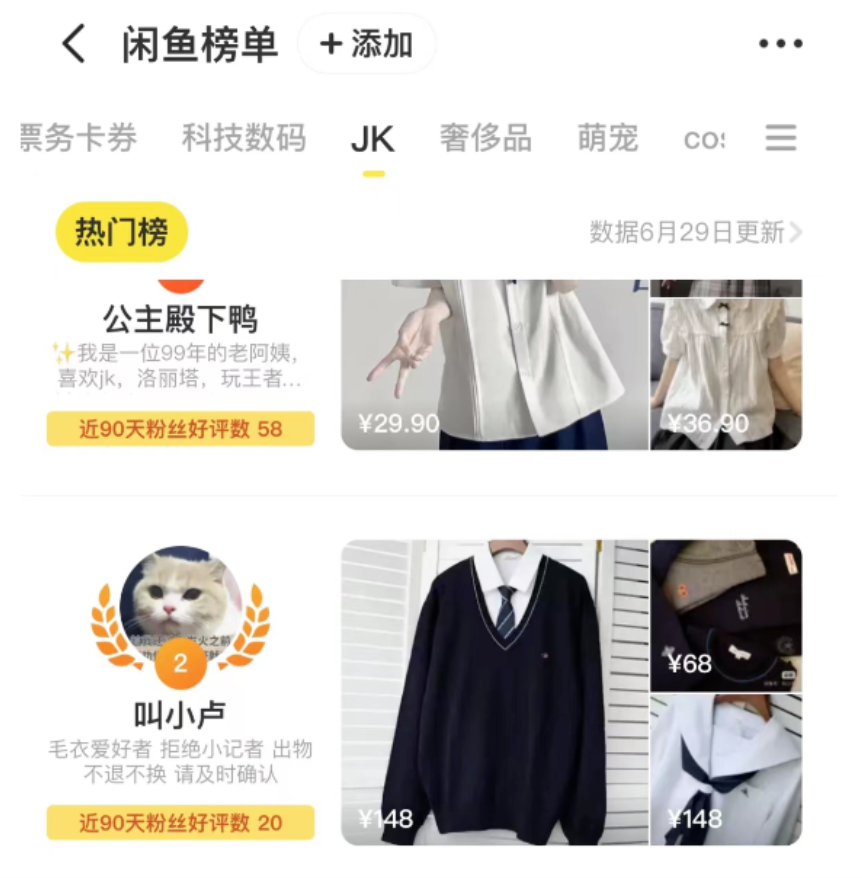Switch to the 萌宠 tab

(x=607, y=139)
